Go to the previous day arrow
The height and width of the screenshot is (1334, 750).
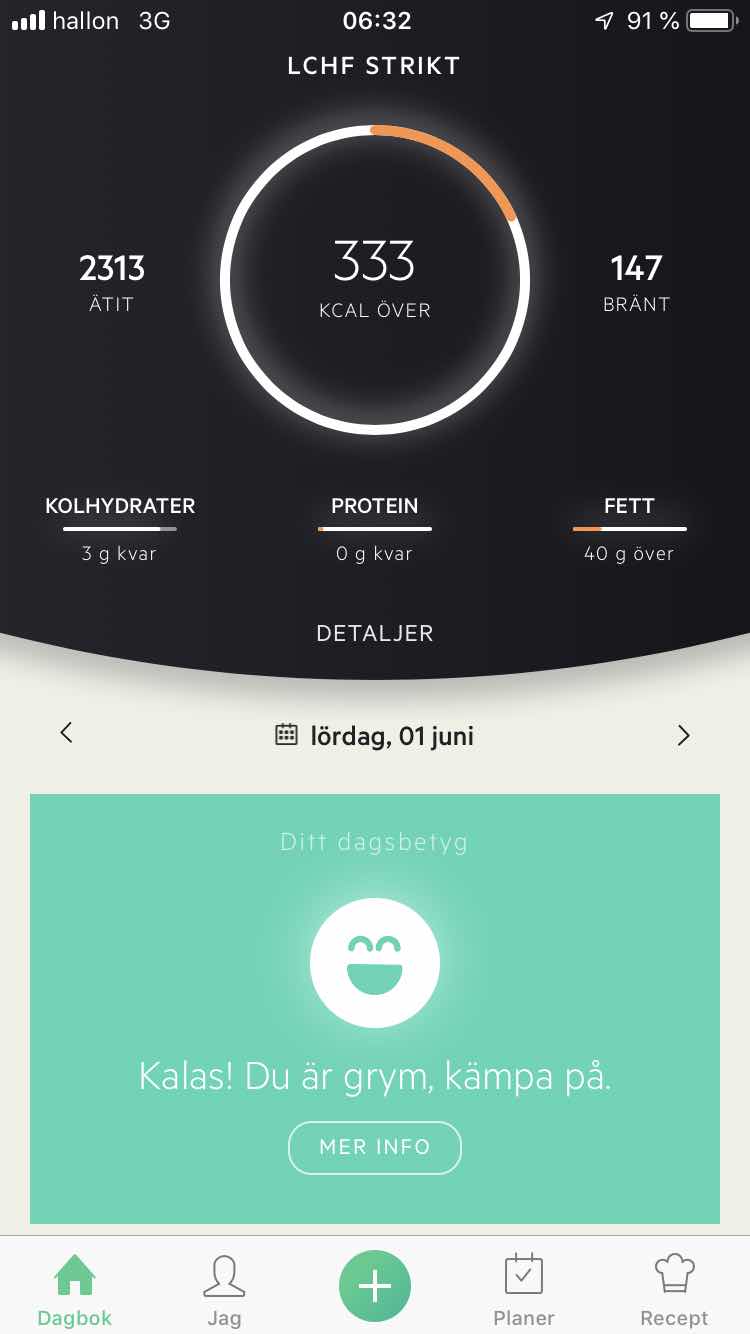(67, 734)
